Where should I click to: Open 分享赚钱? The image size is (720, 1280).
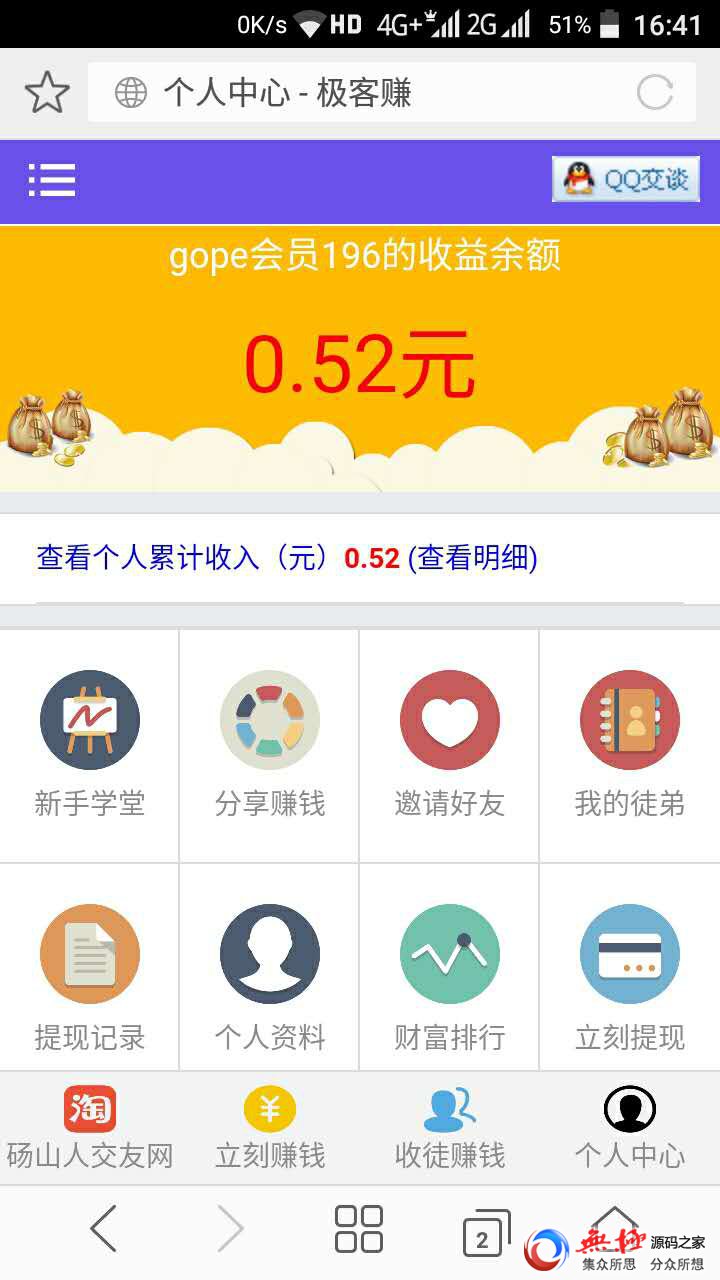pos(270,744)
